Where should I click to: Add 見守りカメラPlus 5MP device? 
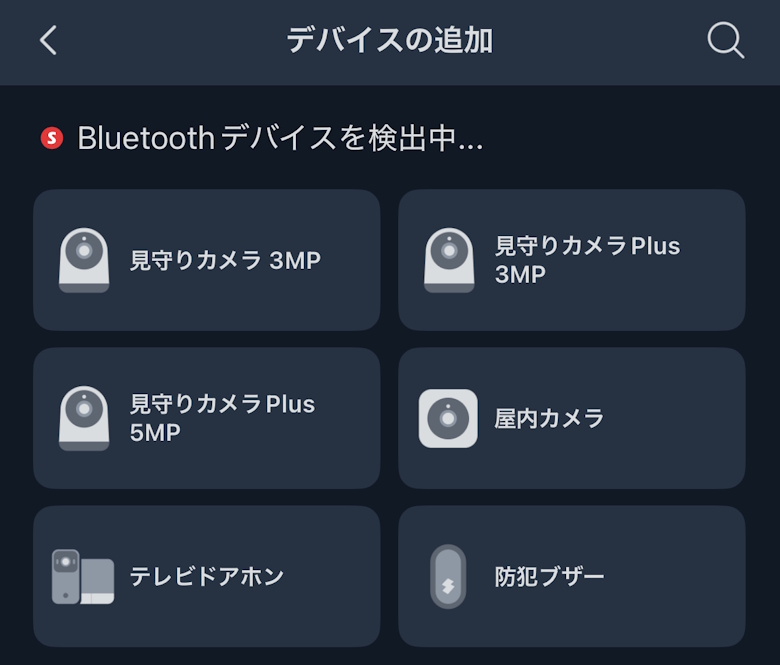(207, 418)
